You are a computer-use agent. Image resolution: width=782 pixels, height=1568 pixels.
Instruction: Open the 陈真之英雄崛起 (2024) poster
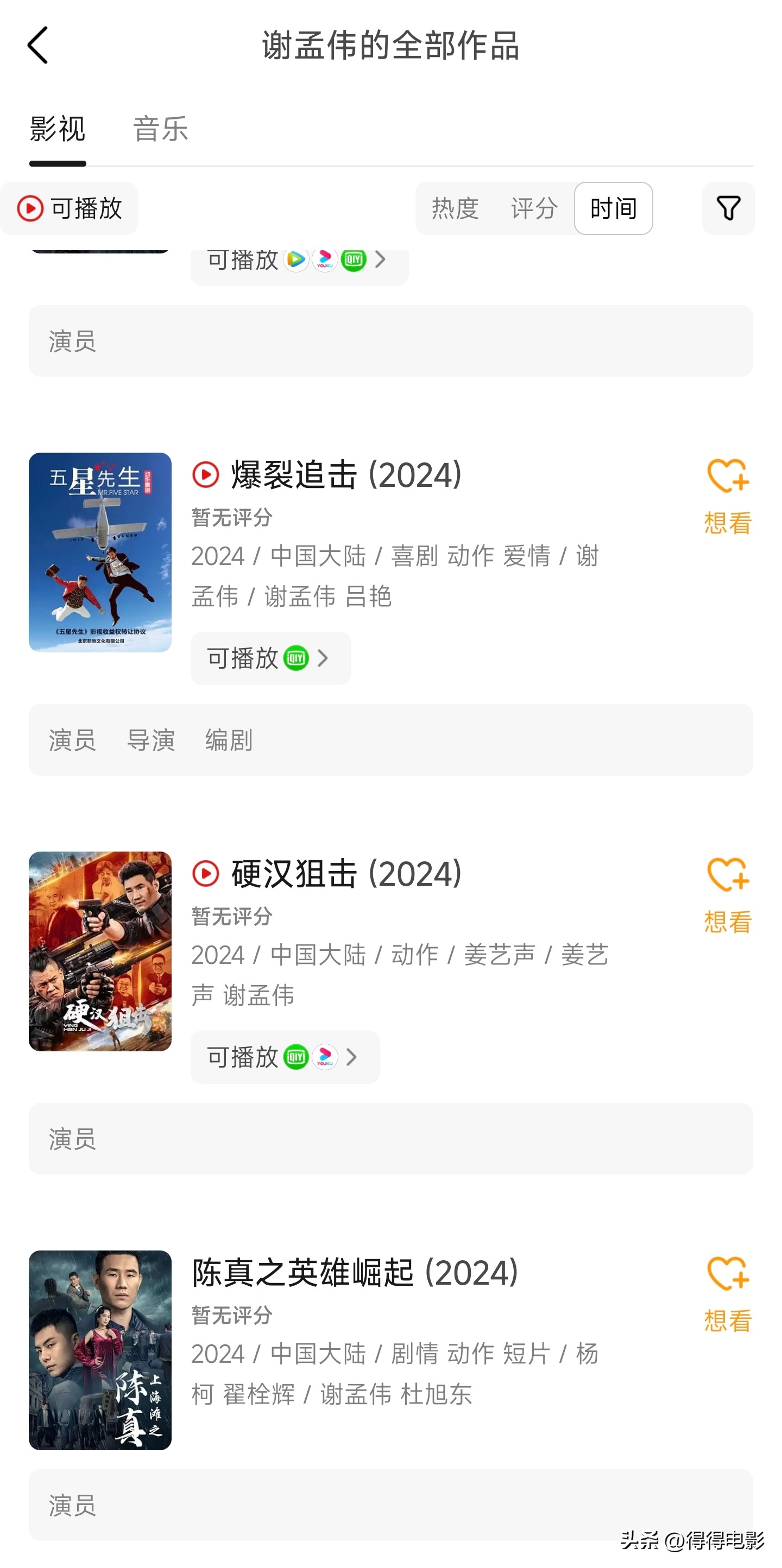[100, 1349]
